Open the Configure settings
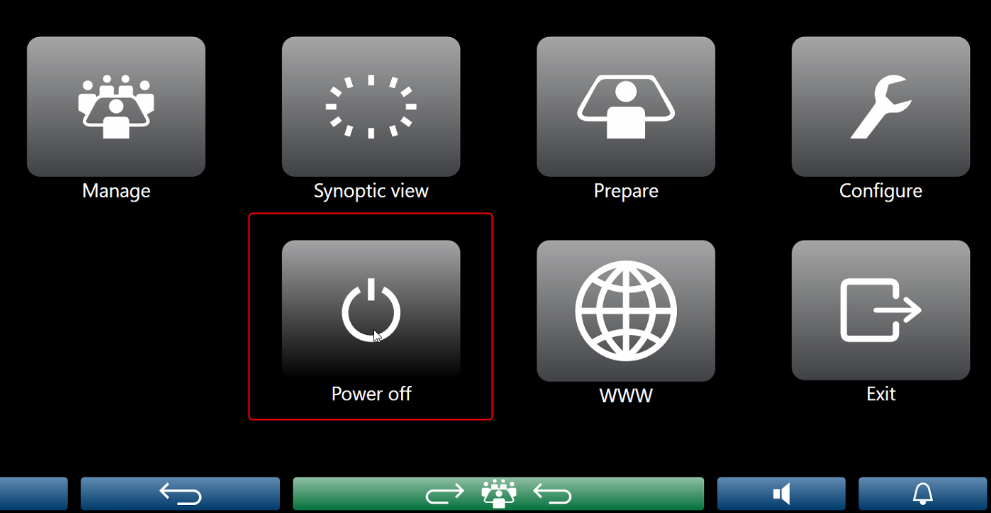This screenshot has height=513, width=991. (x=881, y=107)
